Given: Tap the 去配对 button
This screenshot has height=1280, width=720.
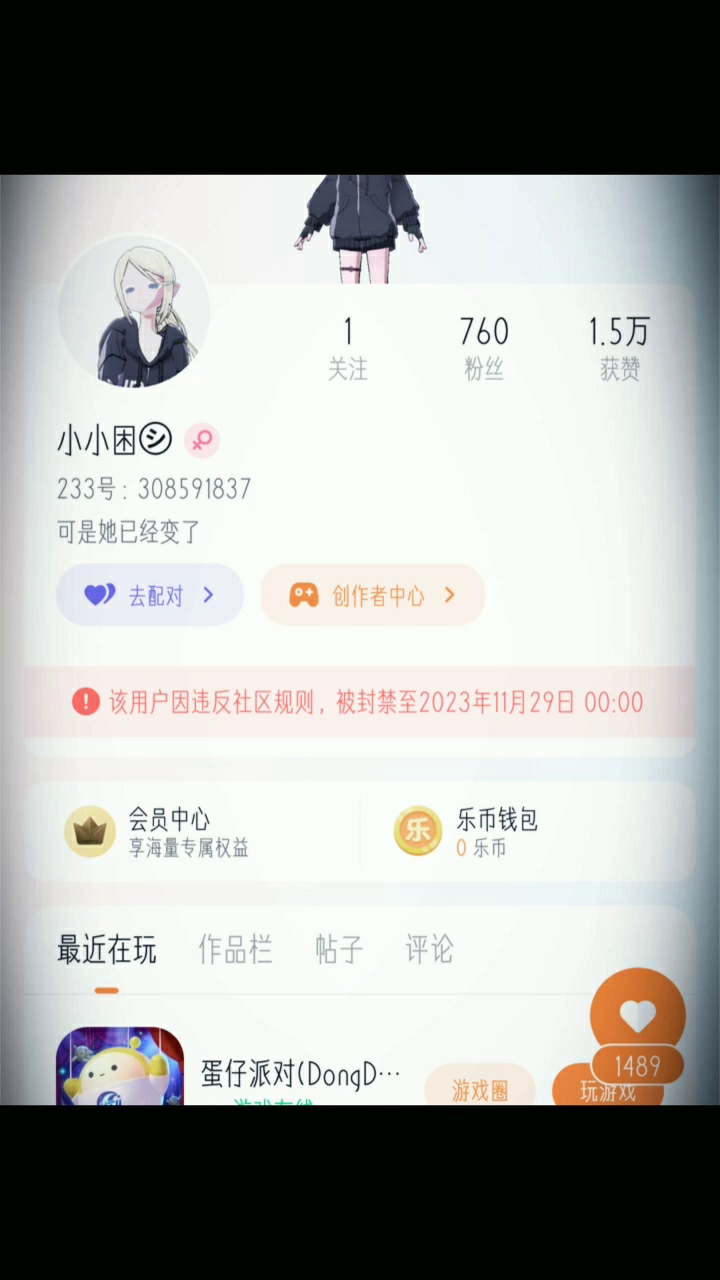Looking at the screenshot, I should (x=150, y=596).
